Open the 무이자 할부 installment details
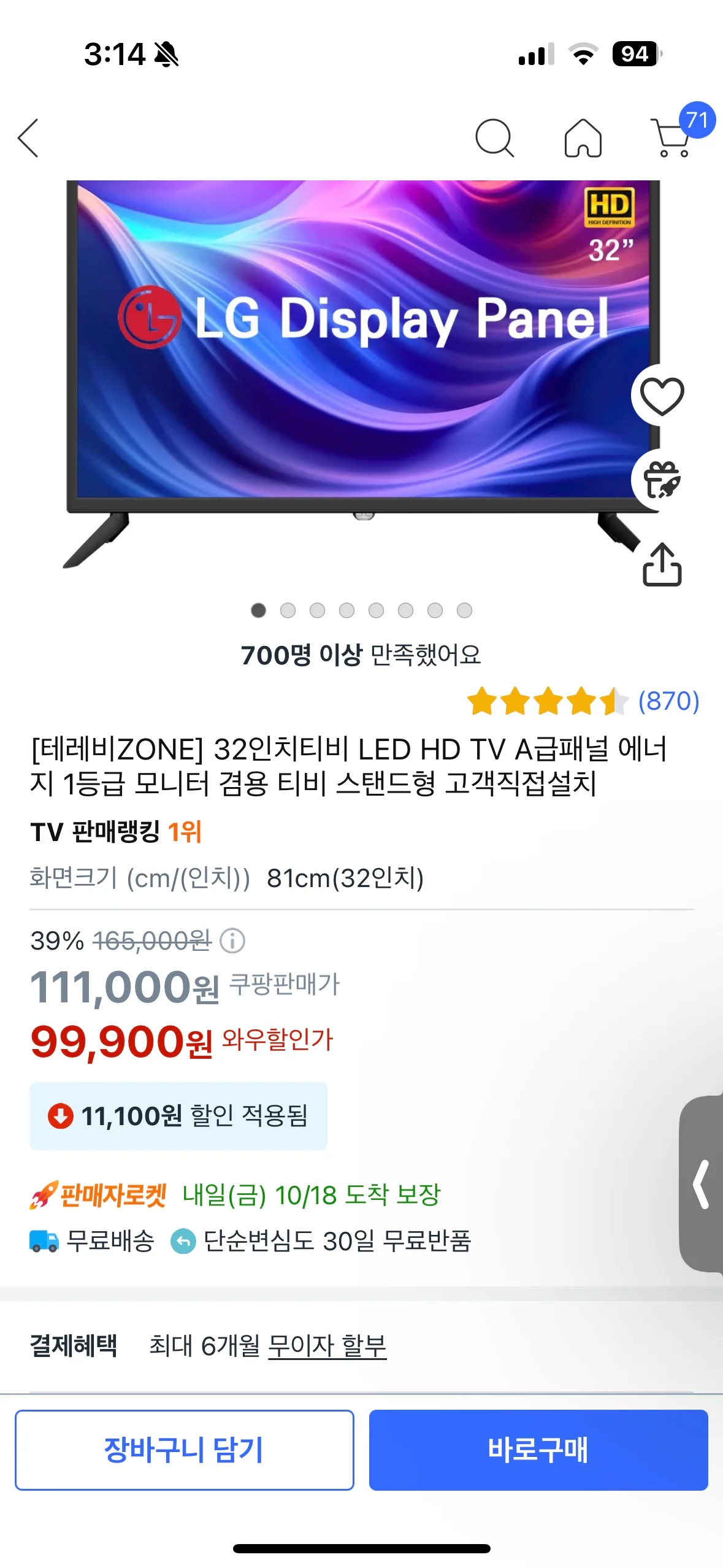The height and width of the screenshot is (1568, 723). [x=327, y=1346]
